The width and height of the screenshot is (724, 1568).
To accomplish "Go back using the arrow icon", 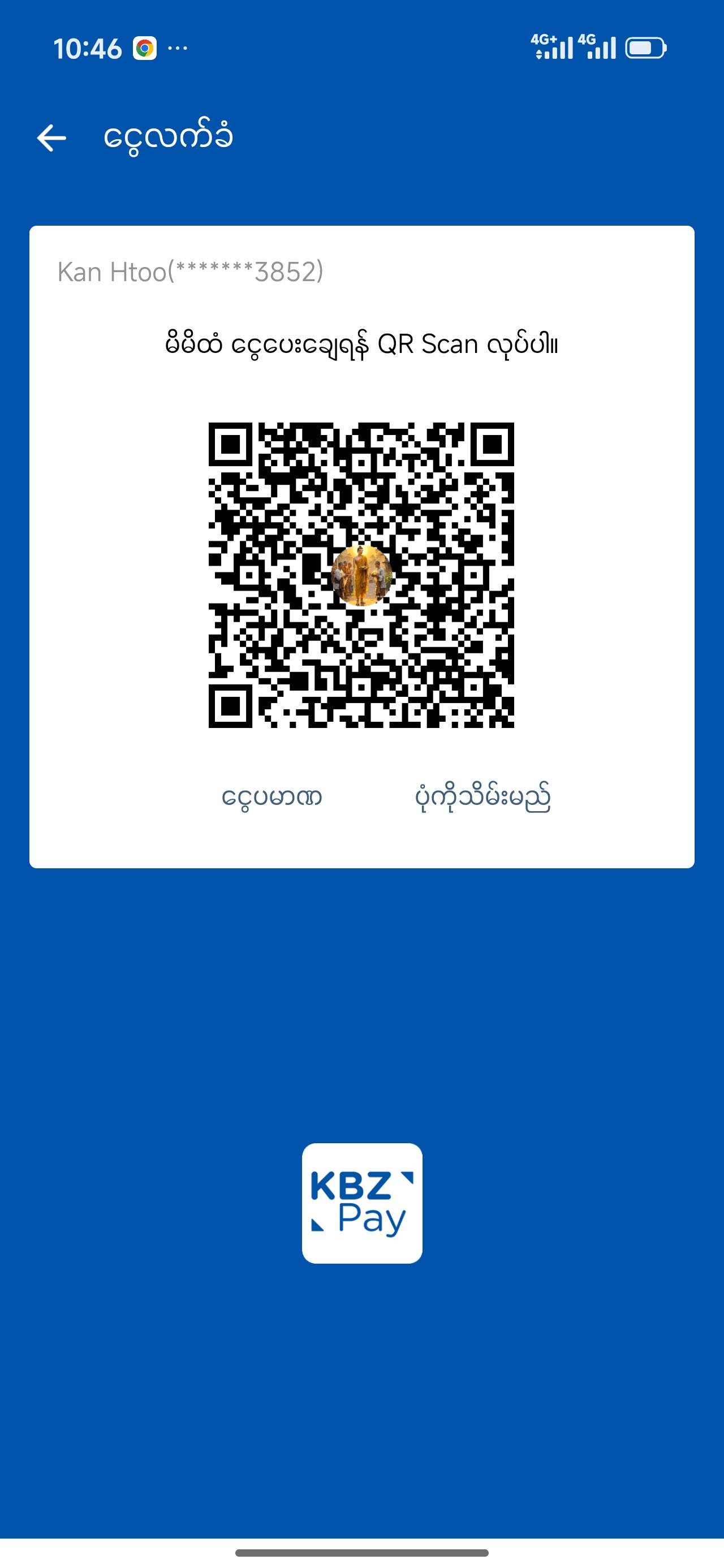I will 52,137.
